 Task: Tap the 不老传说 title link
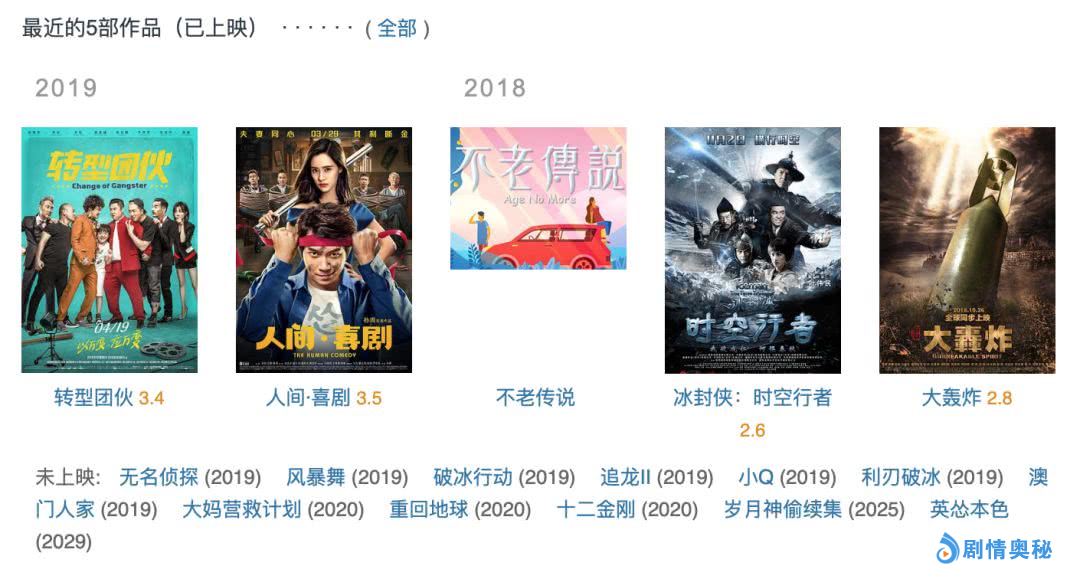click(x=536, y=398)
